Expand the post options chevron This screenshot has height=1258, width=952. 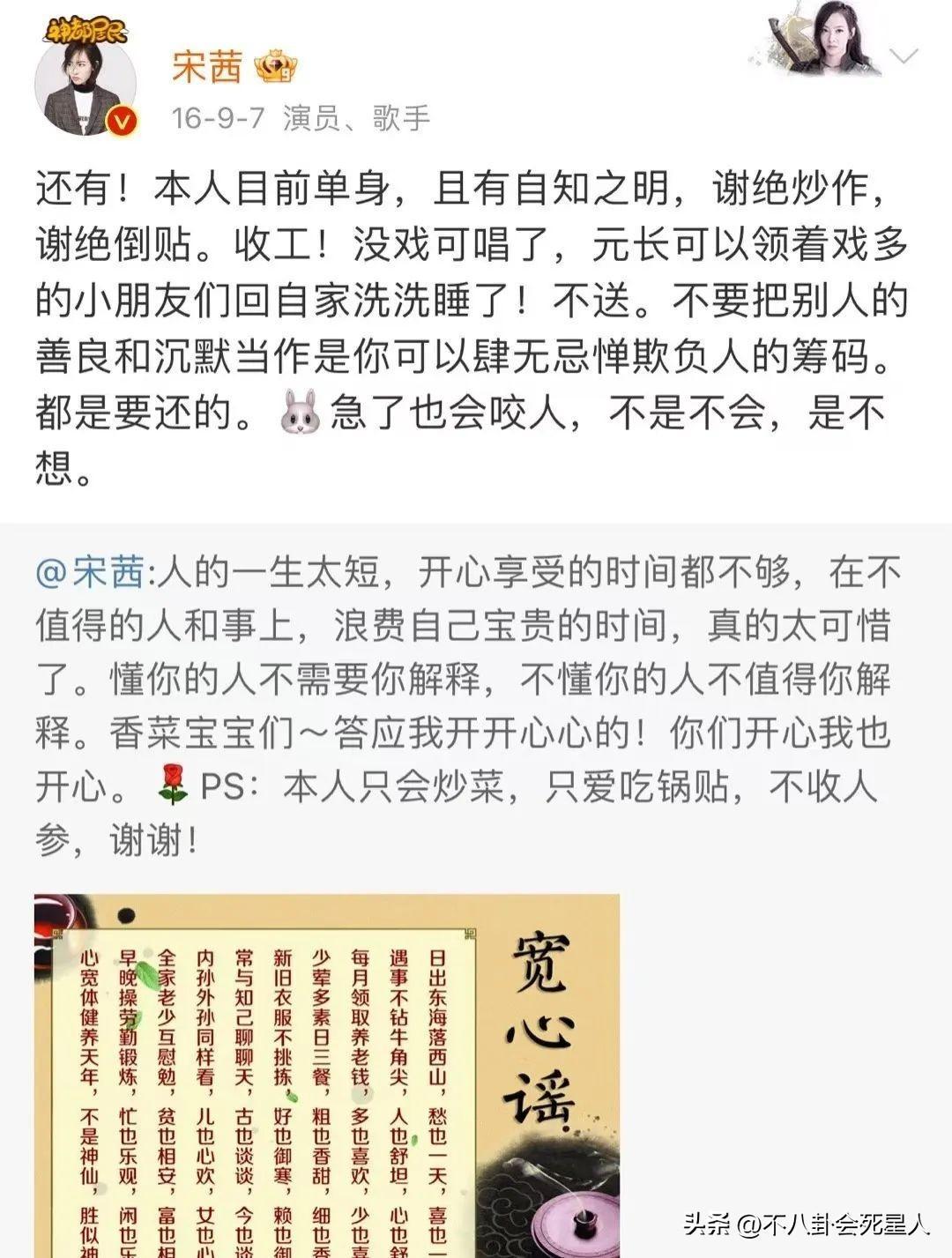point(905,58)
